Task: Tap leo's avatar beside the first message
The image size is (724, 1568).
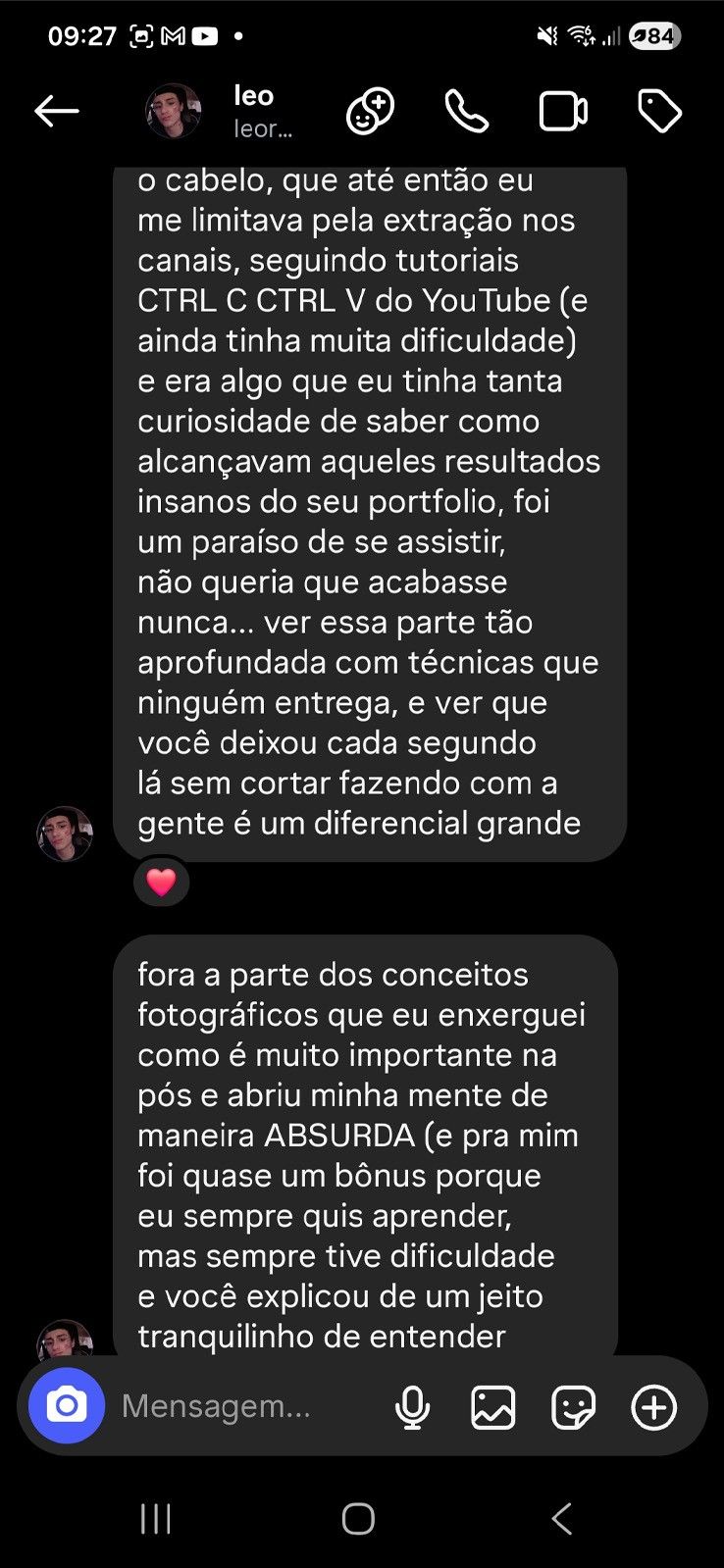Action: click(x=65, y=834)
